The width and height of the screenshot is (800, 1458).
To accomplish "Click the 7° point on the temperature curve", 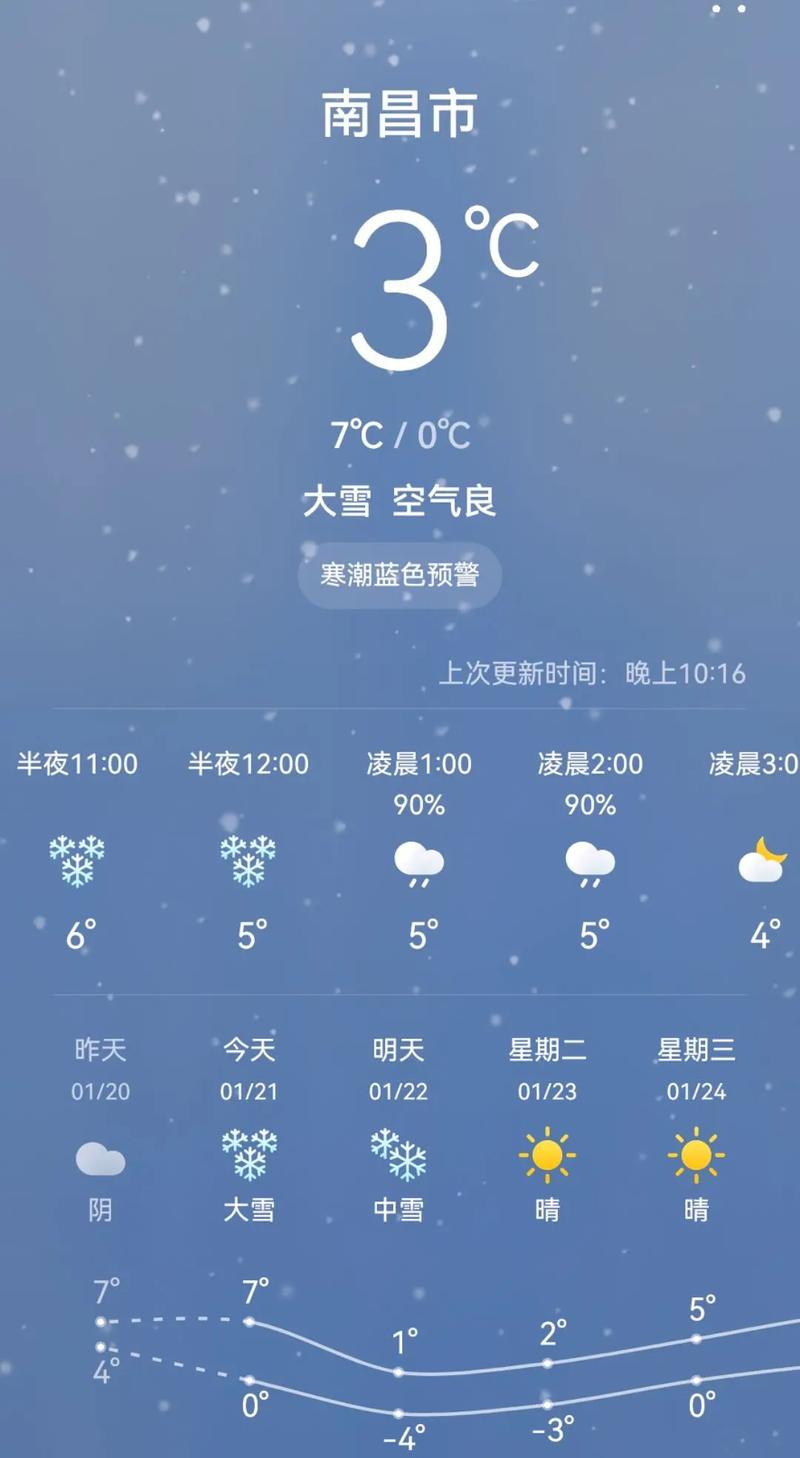I will (248, 1320).
